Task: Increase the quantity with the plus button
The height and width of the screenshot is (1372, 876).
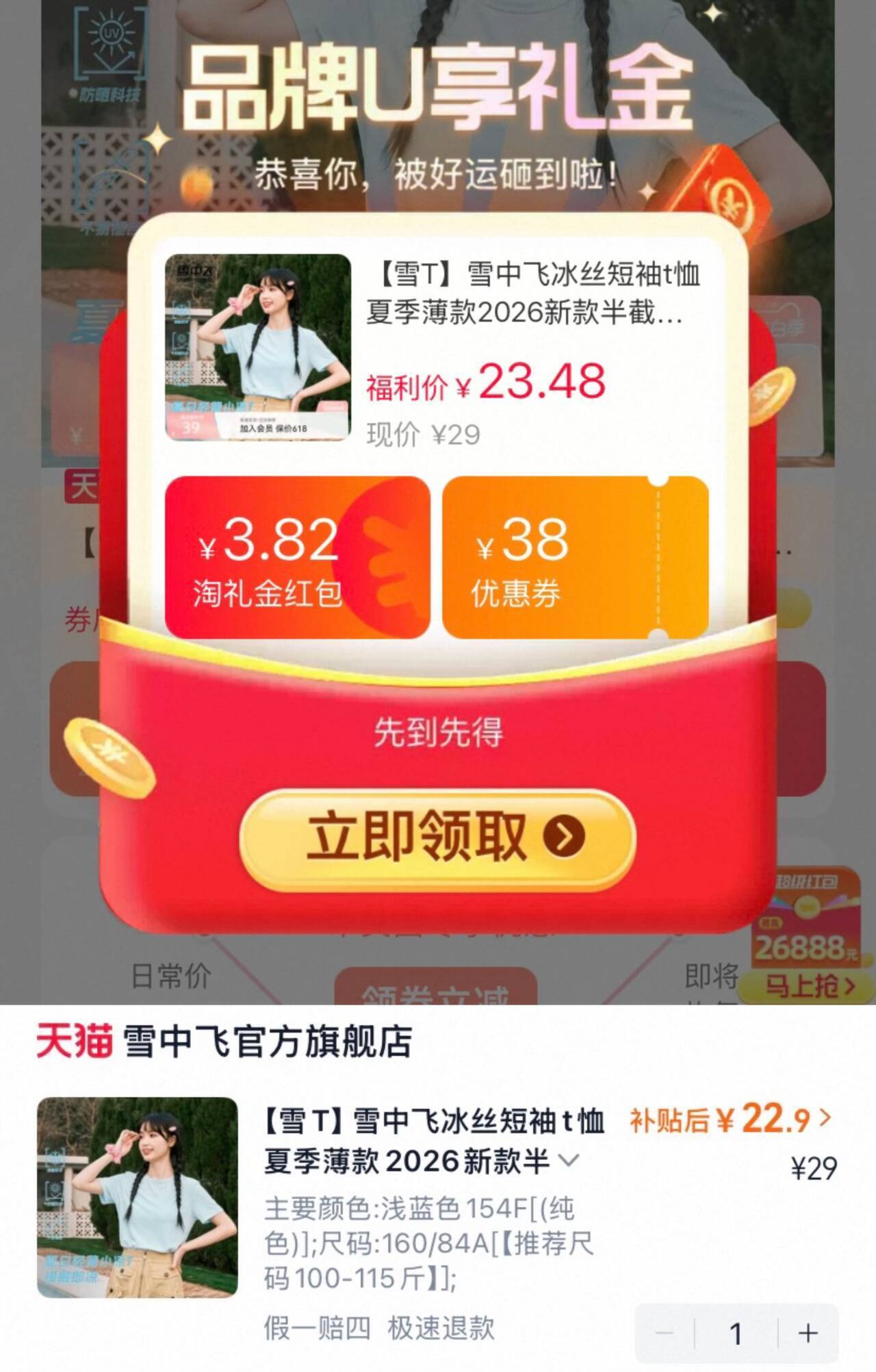Action: click(x=808, y=1333)
